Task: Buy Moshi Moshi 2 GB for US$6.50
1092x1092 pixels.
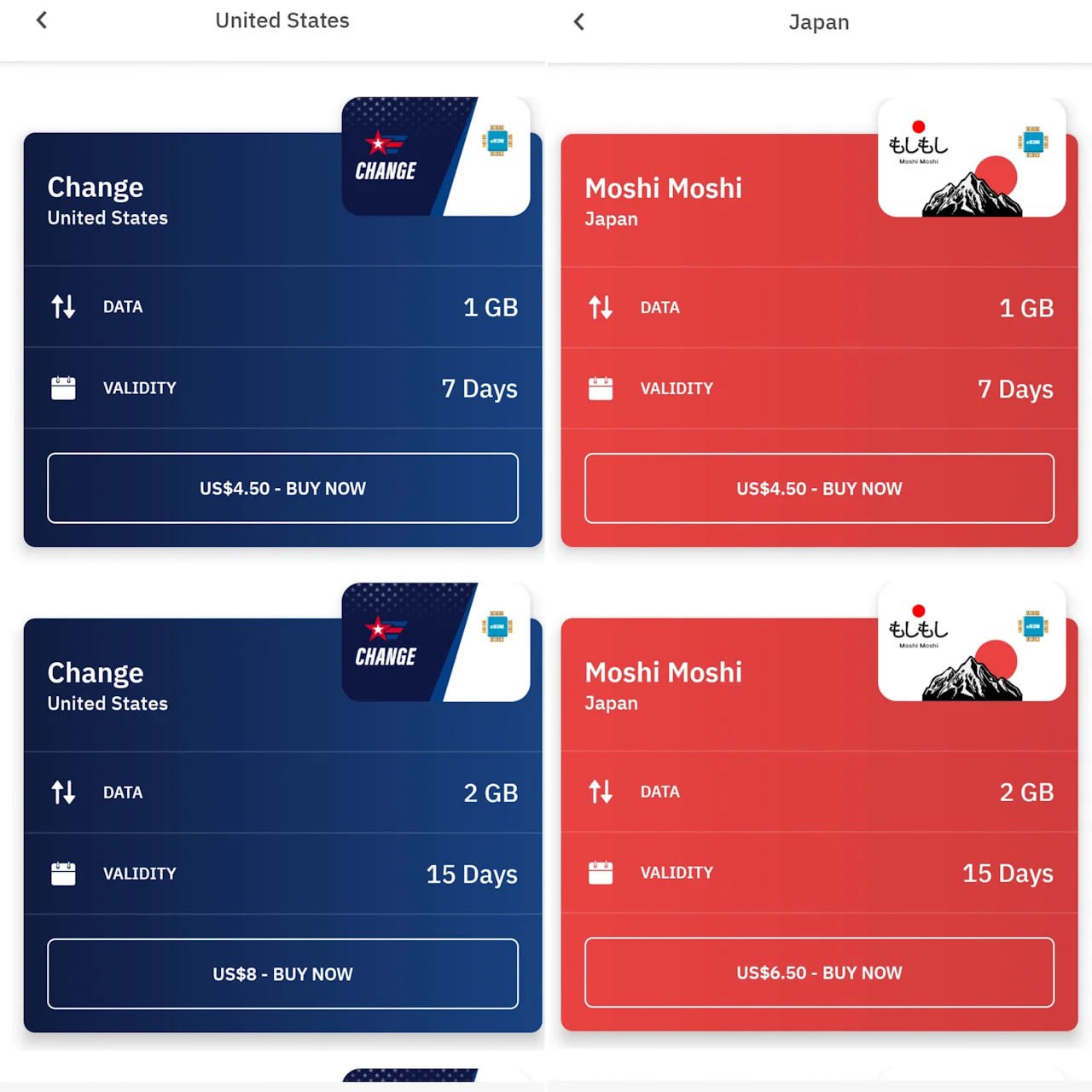Action: coord(819,973)
